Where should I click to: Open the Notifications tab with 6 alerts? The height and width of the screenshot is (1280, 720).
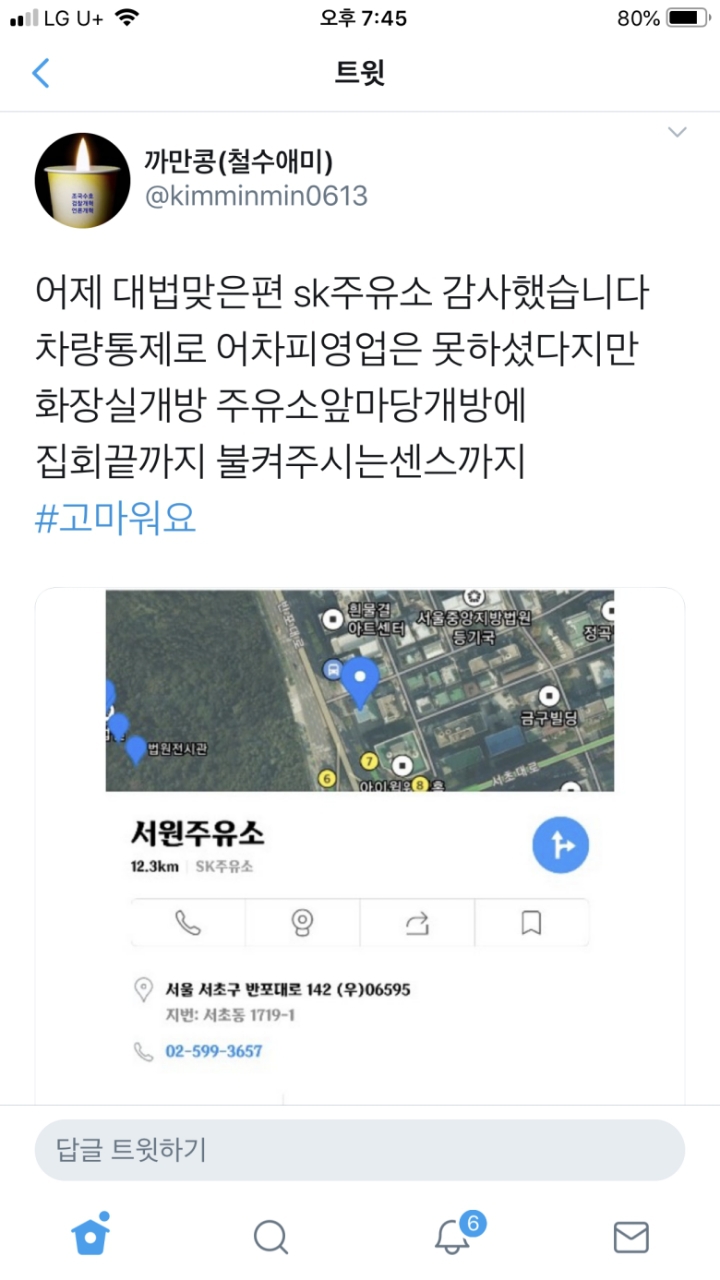(x=452, y=1236)
